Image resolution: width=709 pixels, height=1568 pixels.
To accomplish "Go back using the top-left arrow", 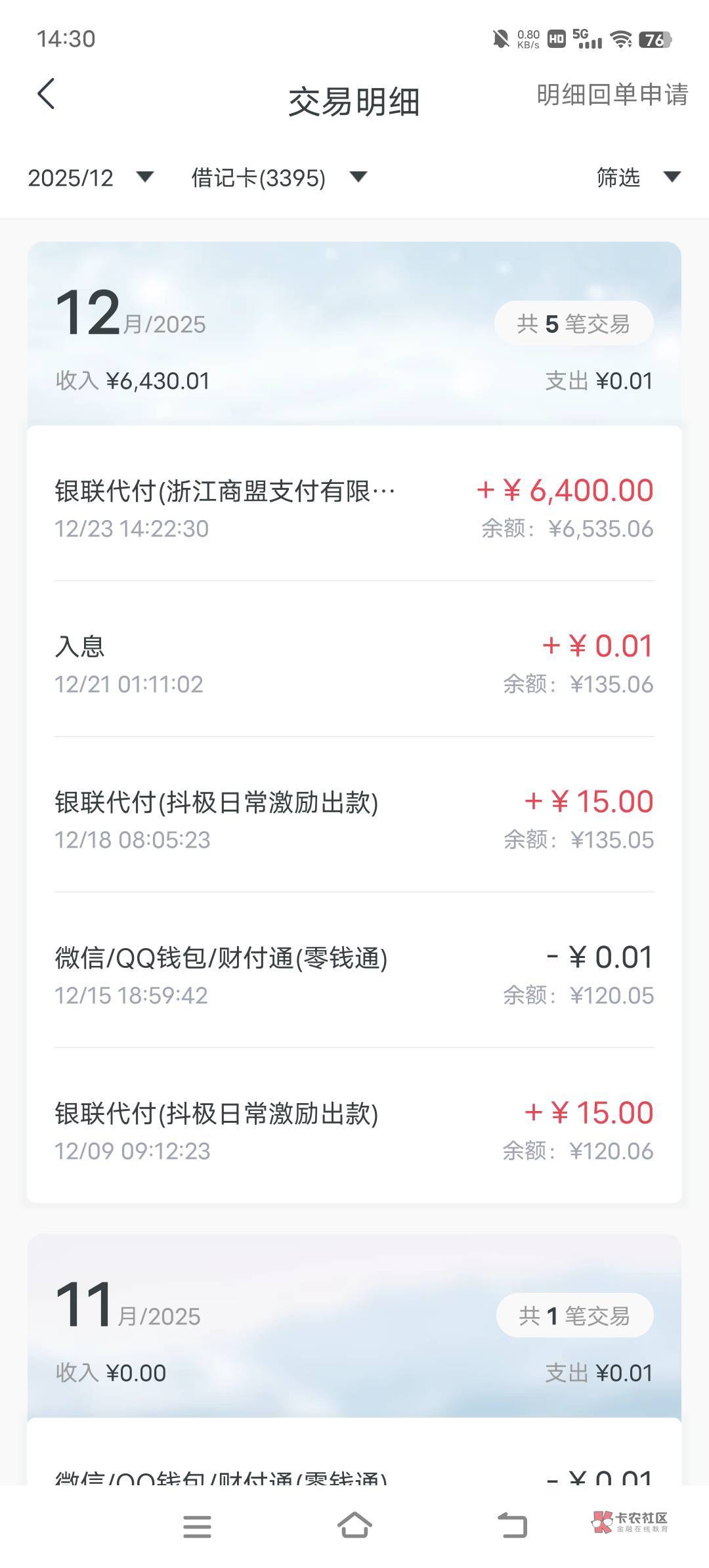I will click(x=46, y=94).
